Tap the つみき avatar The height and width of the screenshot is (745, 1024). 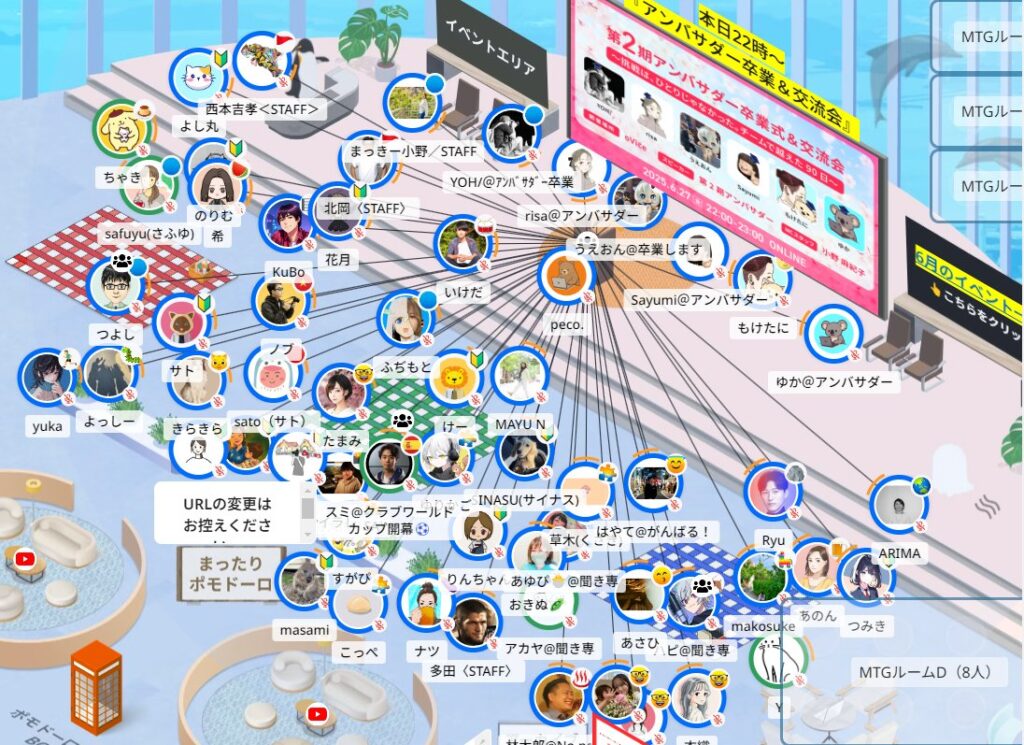(x=866, y=577)
